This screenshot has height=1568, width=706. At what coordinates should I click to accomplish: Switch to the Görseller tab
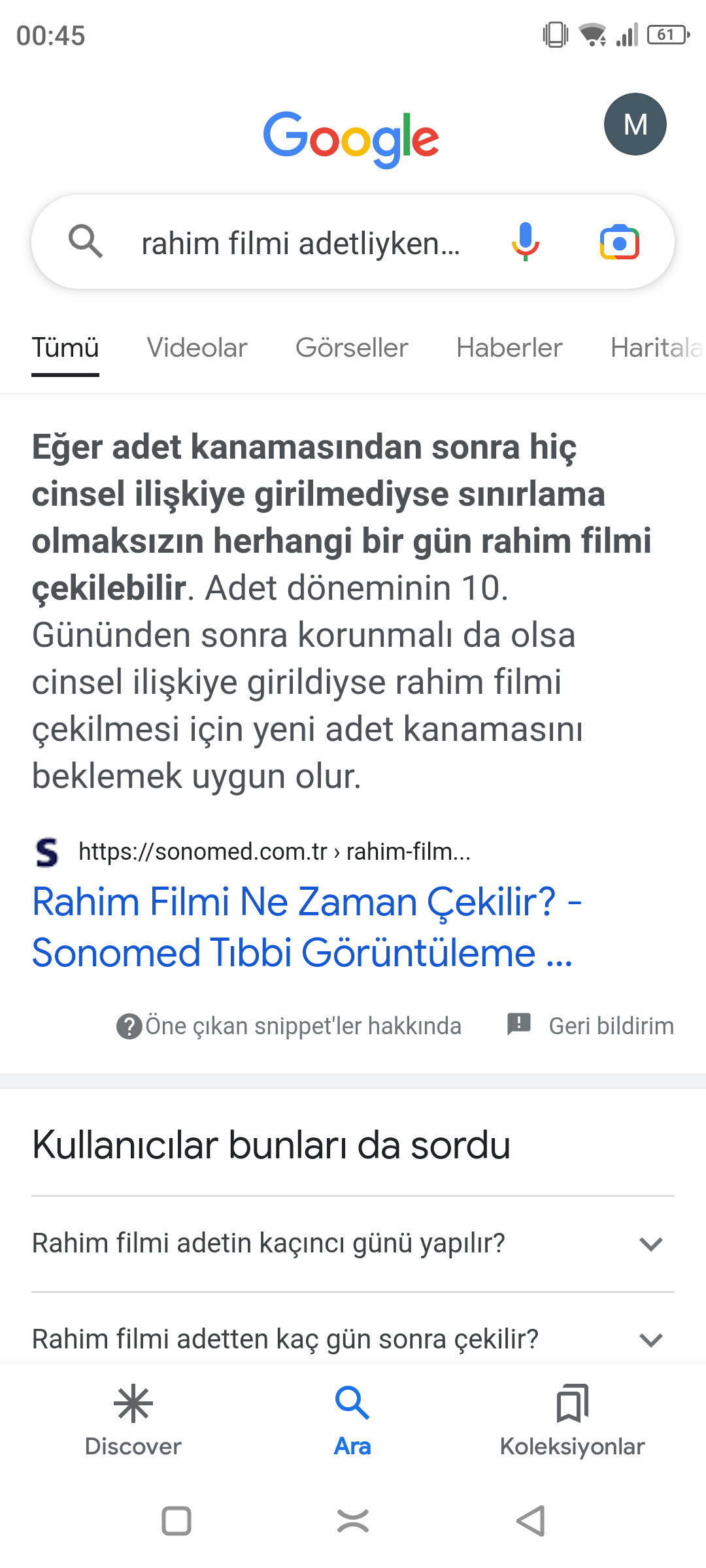[352, 348]
